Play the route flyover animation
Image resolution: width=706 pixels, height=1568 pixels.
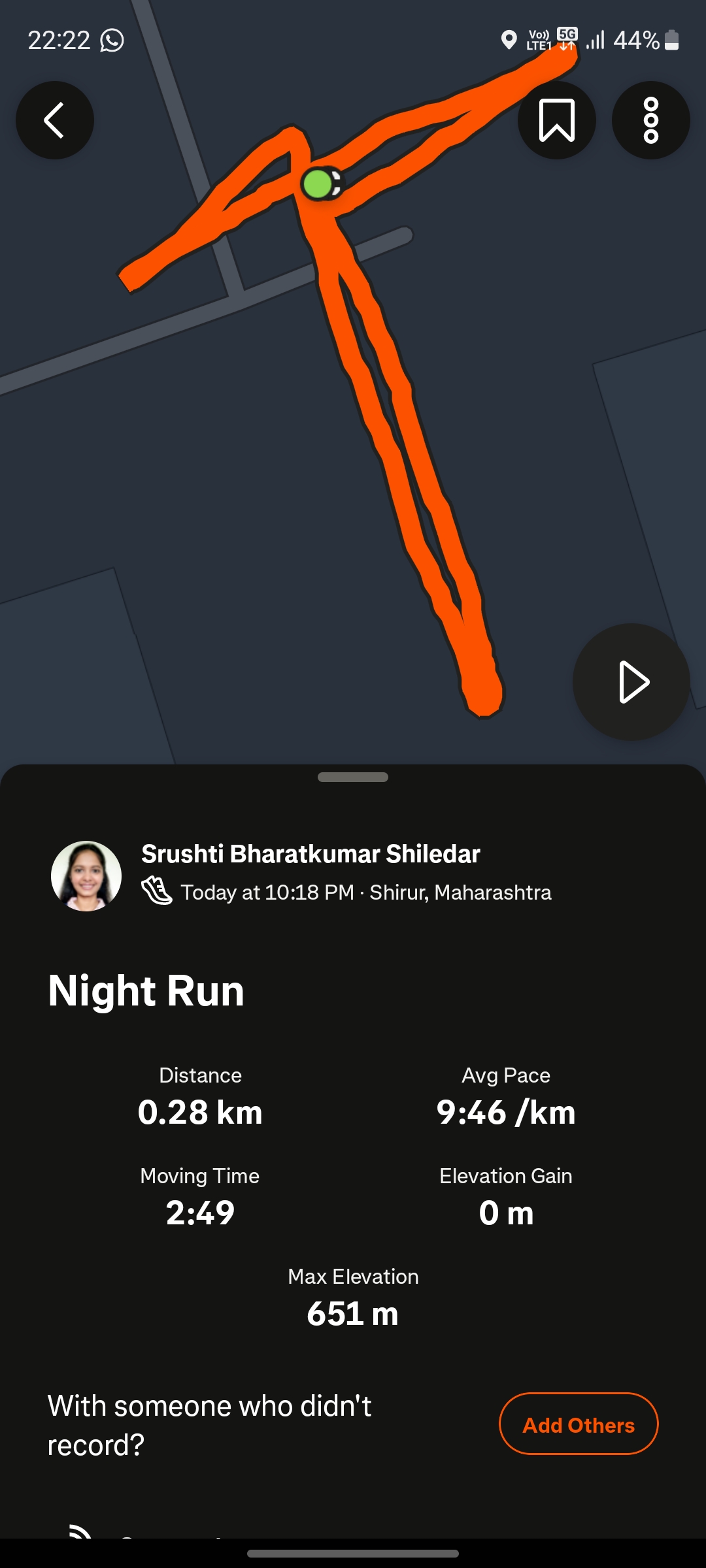point(631,682)
